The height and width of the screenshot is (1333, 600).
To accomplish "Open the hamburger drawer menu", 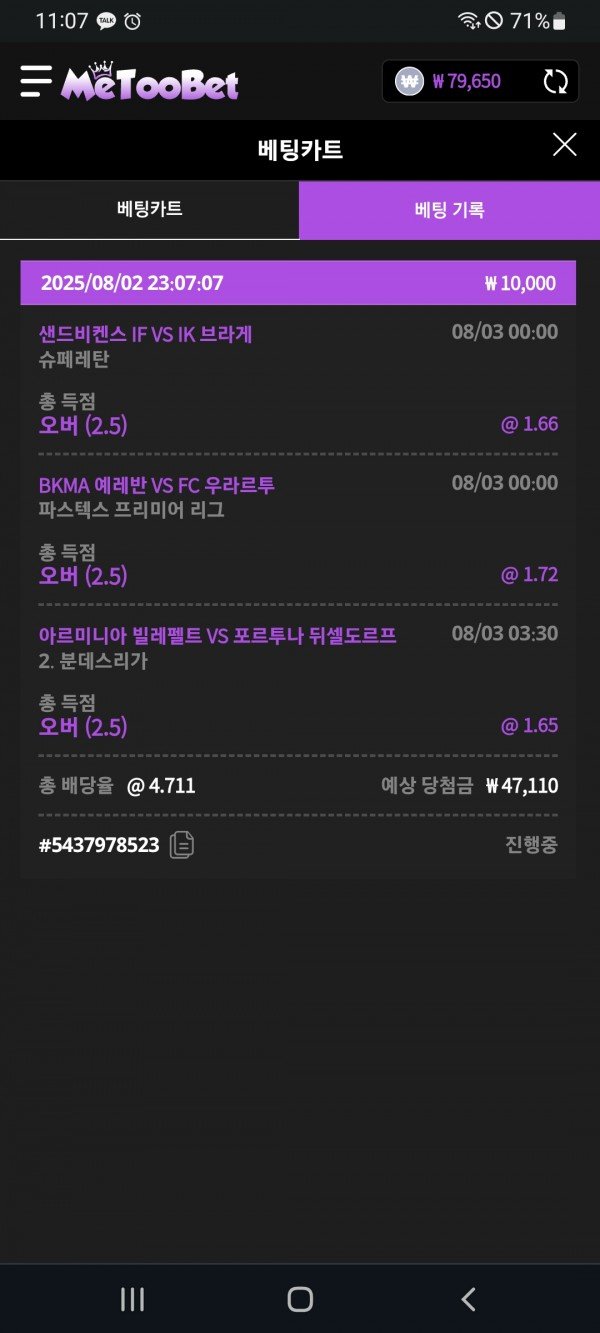I will tap(36, 81).
